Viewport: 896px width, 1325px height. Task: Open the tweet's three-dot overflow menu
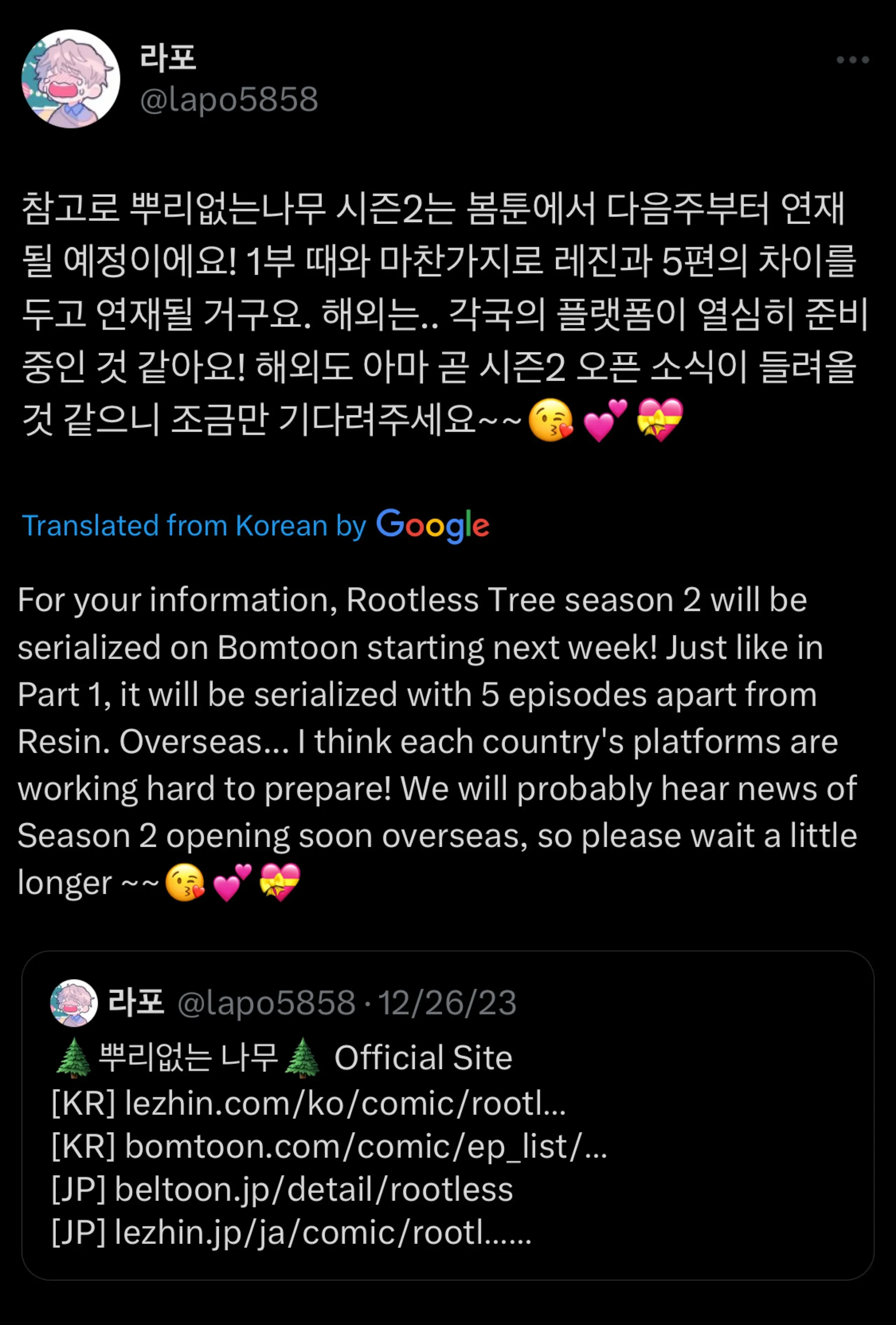pos(852,60)
